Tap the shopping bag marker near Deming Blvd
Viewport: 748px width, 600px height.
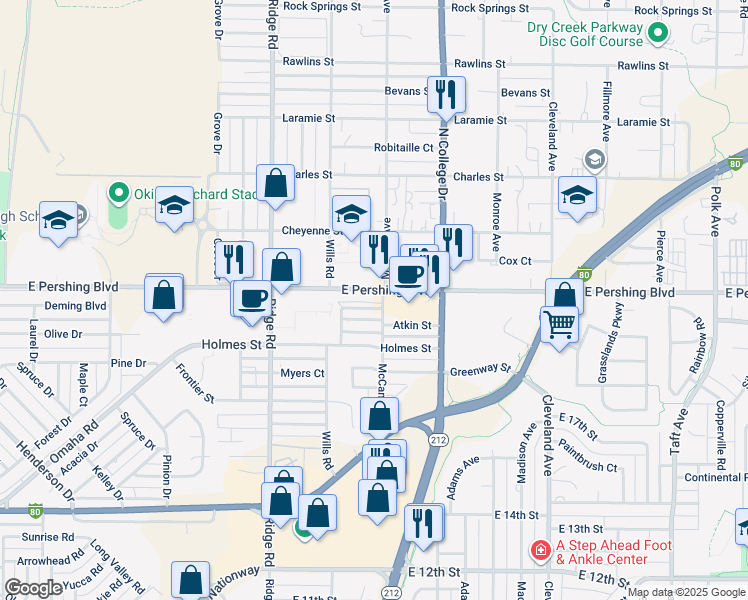(x=165, y=295)
